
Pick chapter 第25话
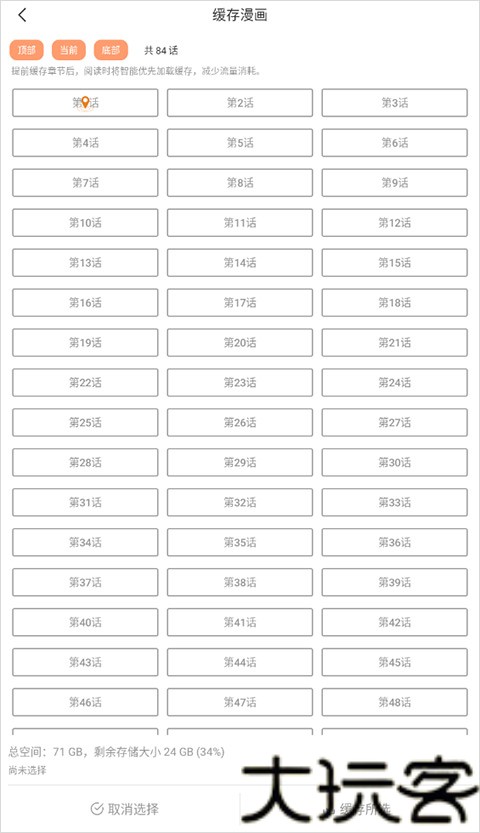(85, 422)
